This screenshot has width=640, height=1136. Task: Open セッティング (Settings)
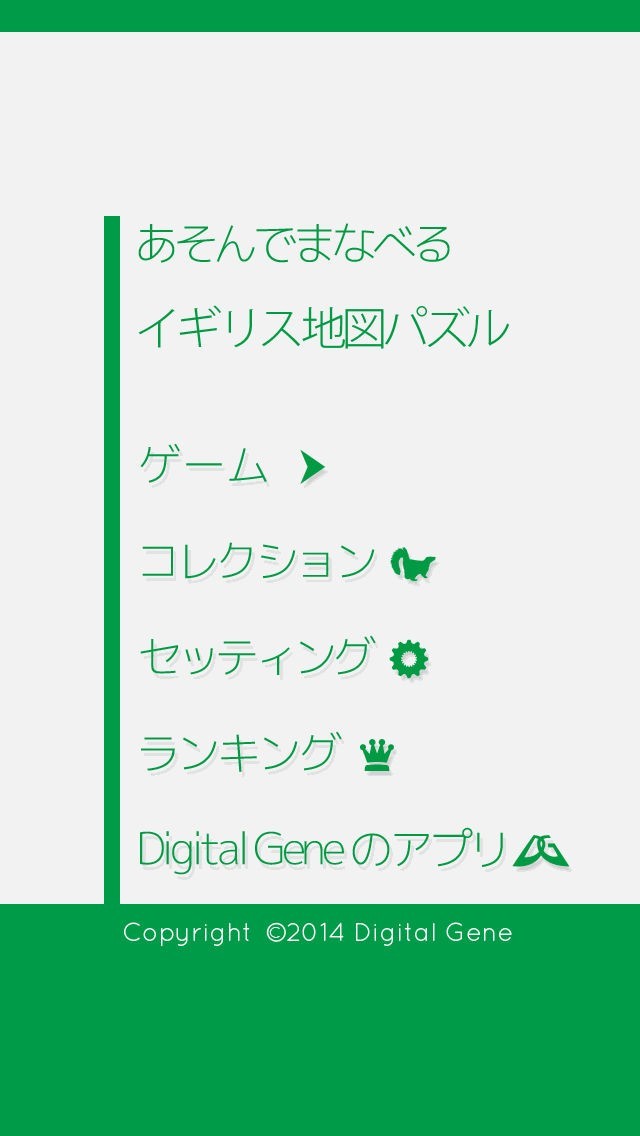[283, 658]
